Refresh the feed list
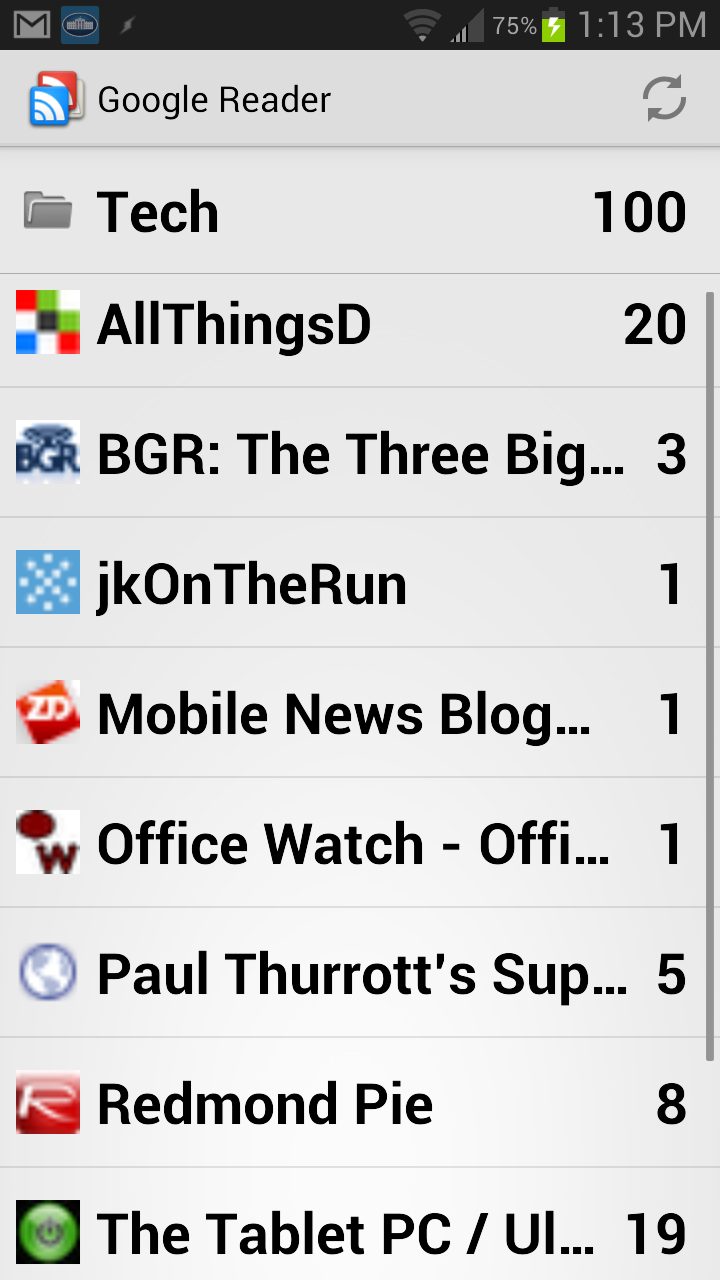Screen dimensions: 720x1280 pos(664,99)
